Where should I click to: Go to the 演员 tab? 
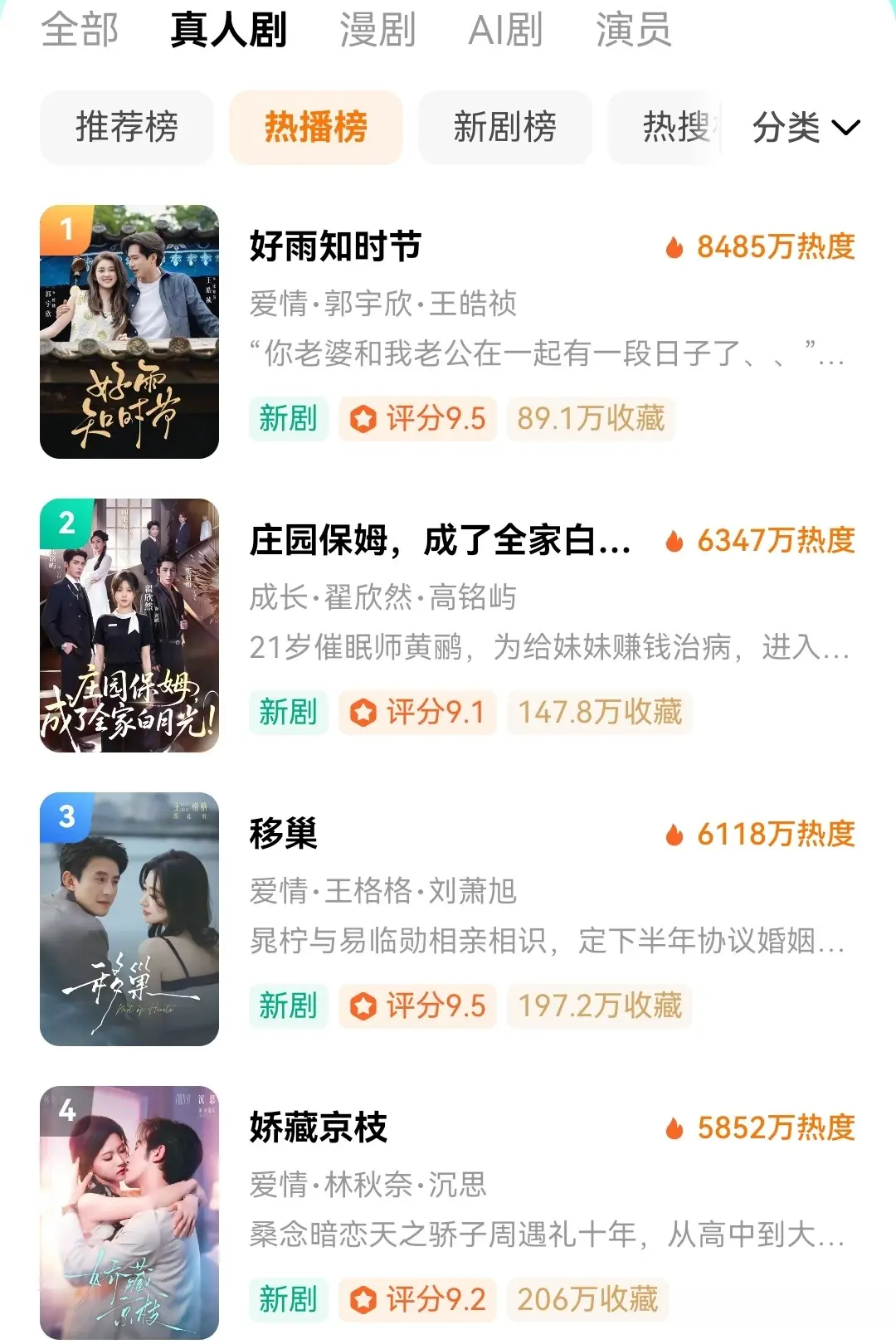(x=633, y=30)
